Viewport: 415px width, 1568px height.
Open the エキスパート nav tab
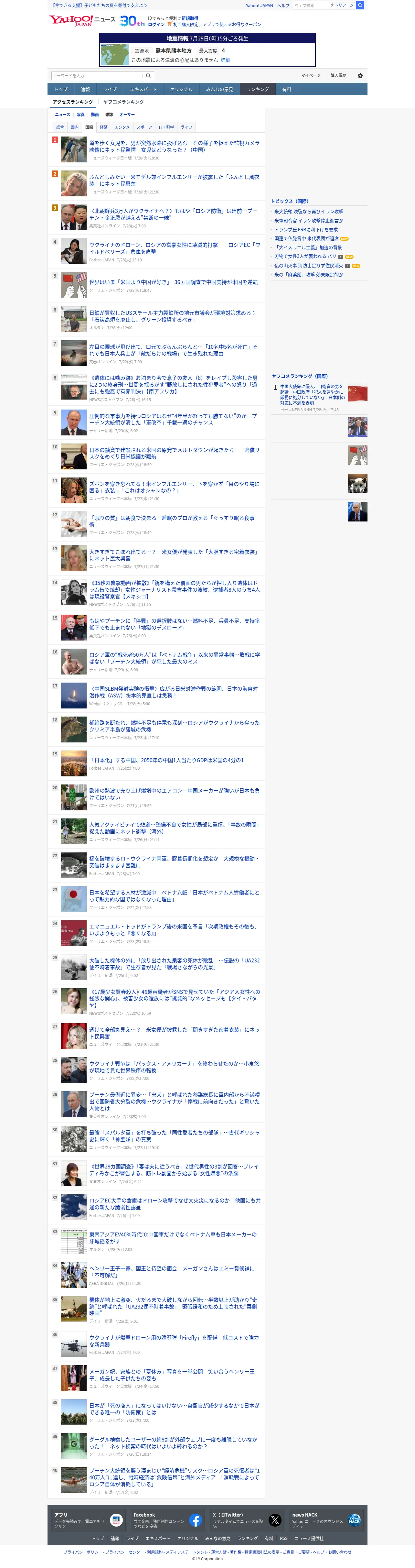pyautogui.click(x=143, y=90)
